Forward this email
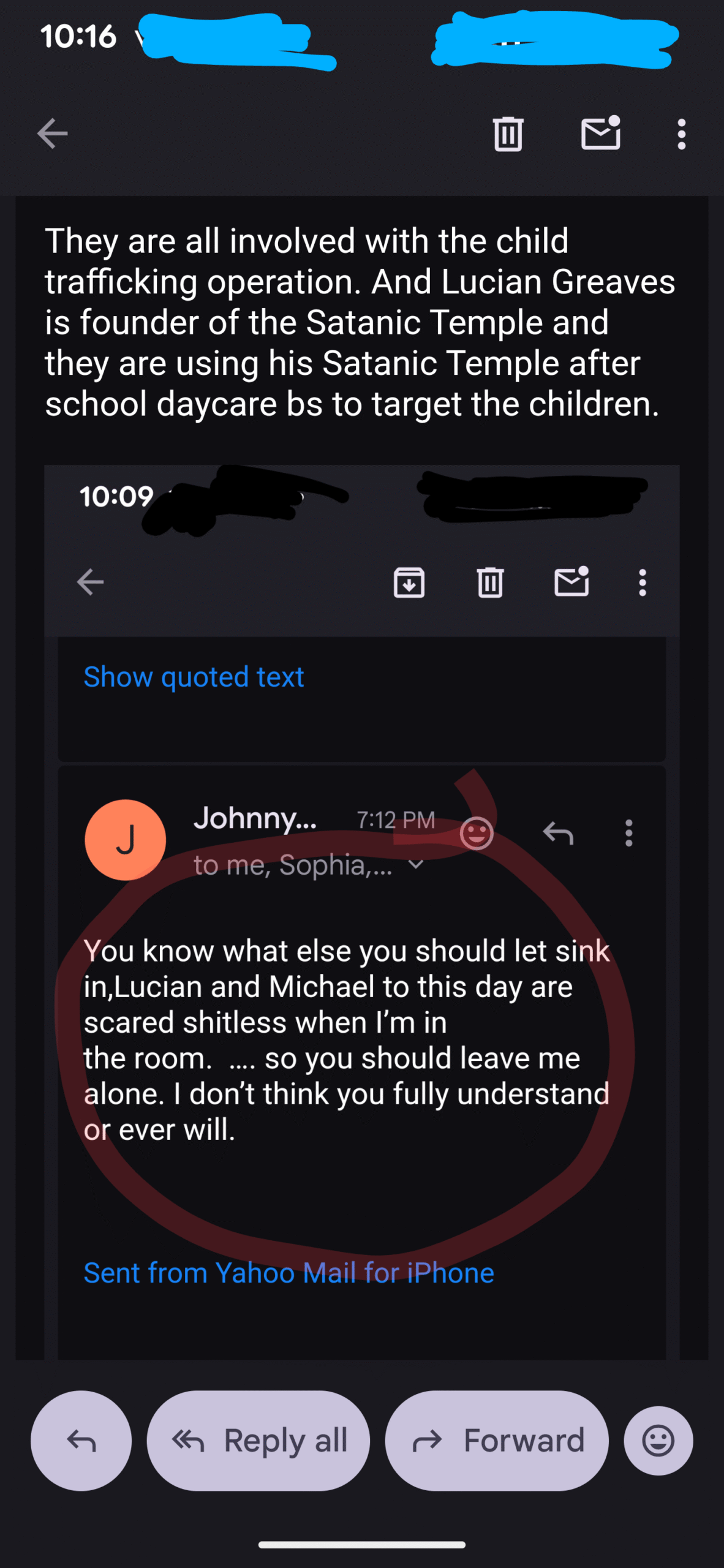The height and width of the screenshot is (1568, 724). click(x=497, y=1441)
